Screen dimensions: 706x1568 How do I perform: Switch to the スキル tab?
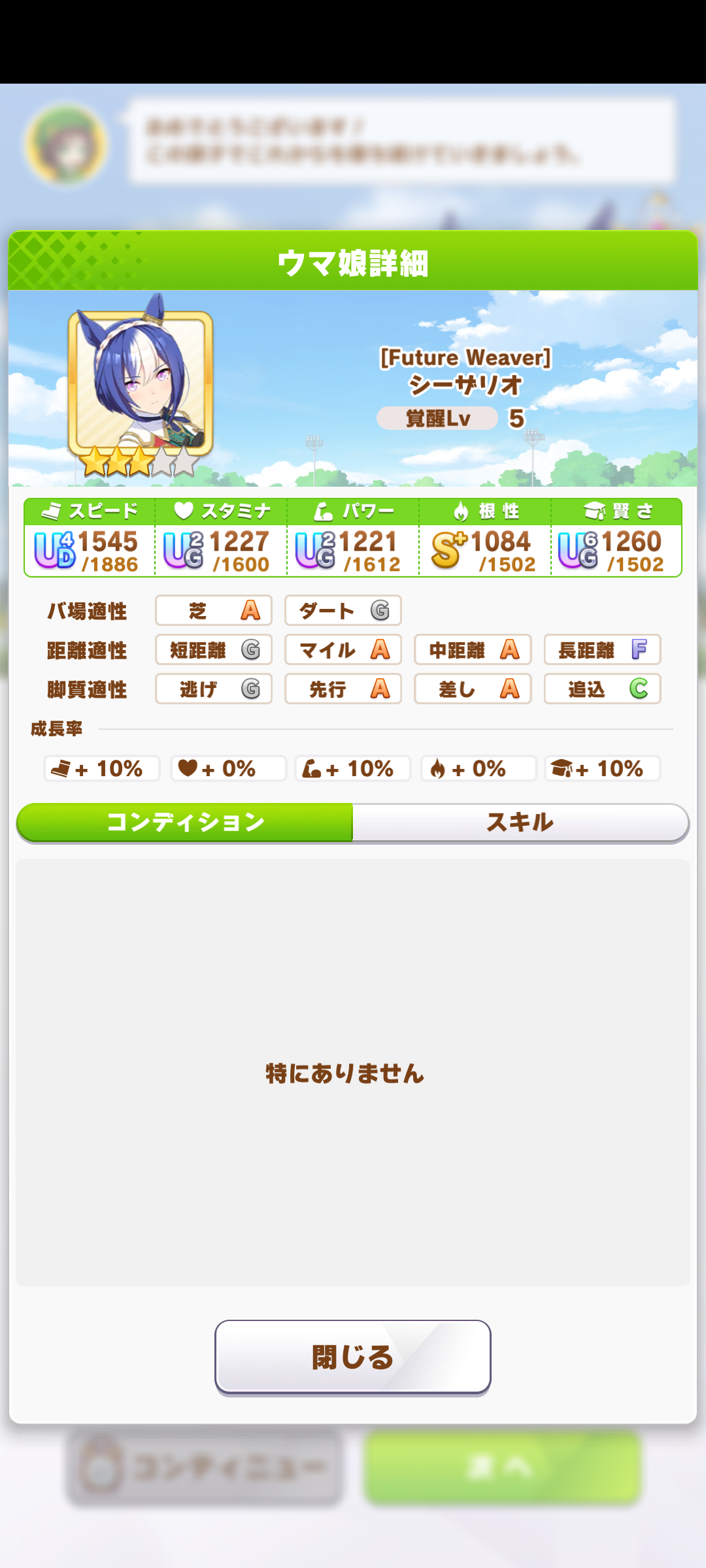pos(520,822)
